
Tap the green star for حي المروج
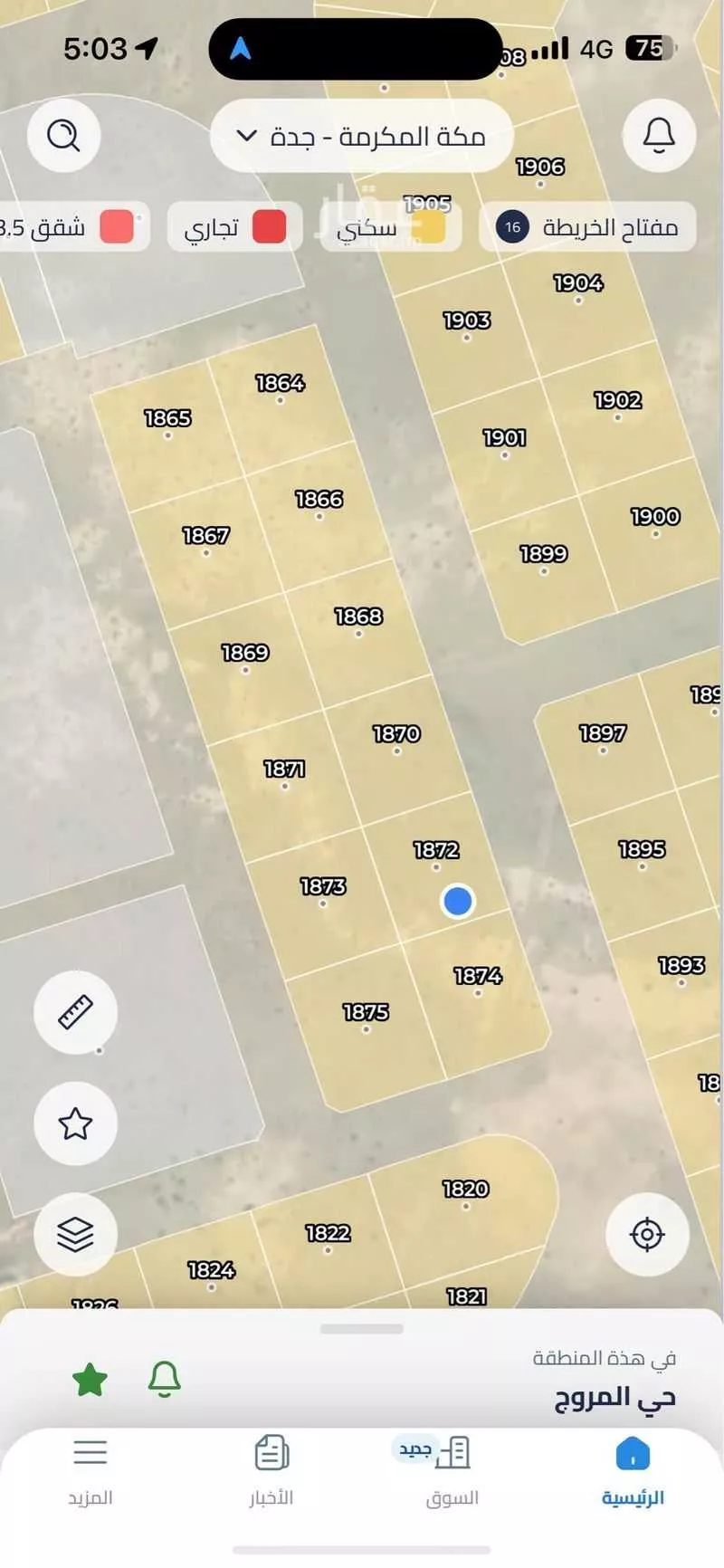[x=90, y=1381]
